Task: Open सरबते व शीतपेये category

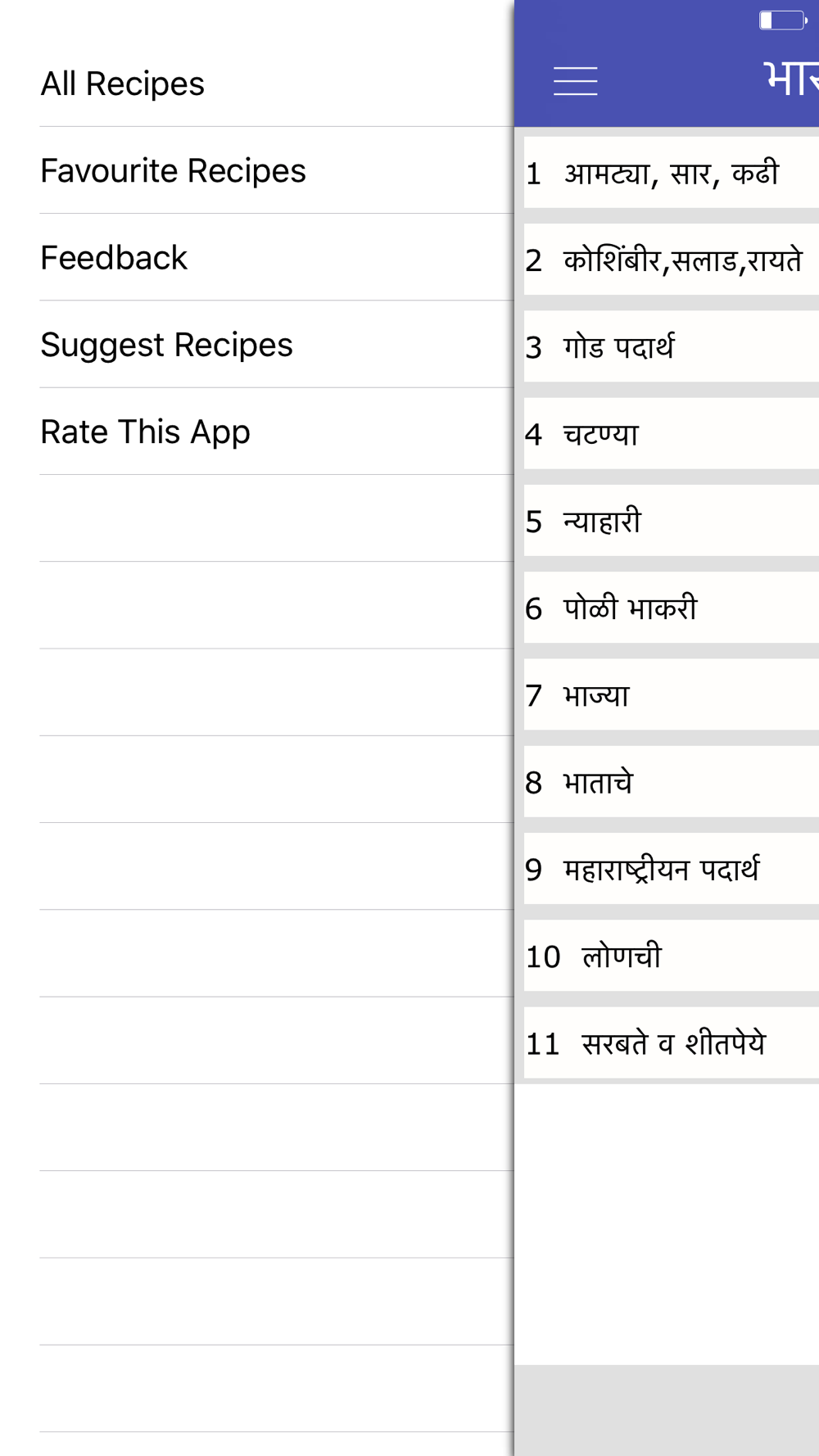Action: tap(670, 1043)
